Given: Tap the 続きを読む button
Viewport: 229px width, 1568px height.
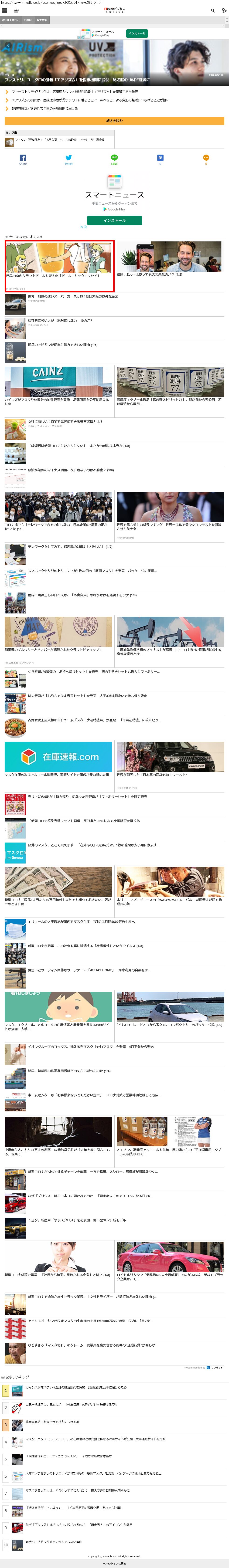Looking at the screenshot, I should tap(115, 121).
